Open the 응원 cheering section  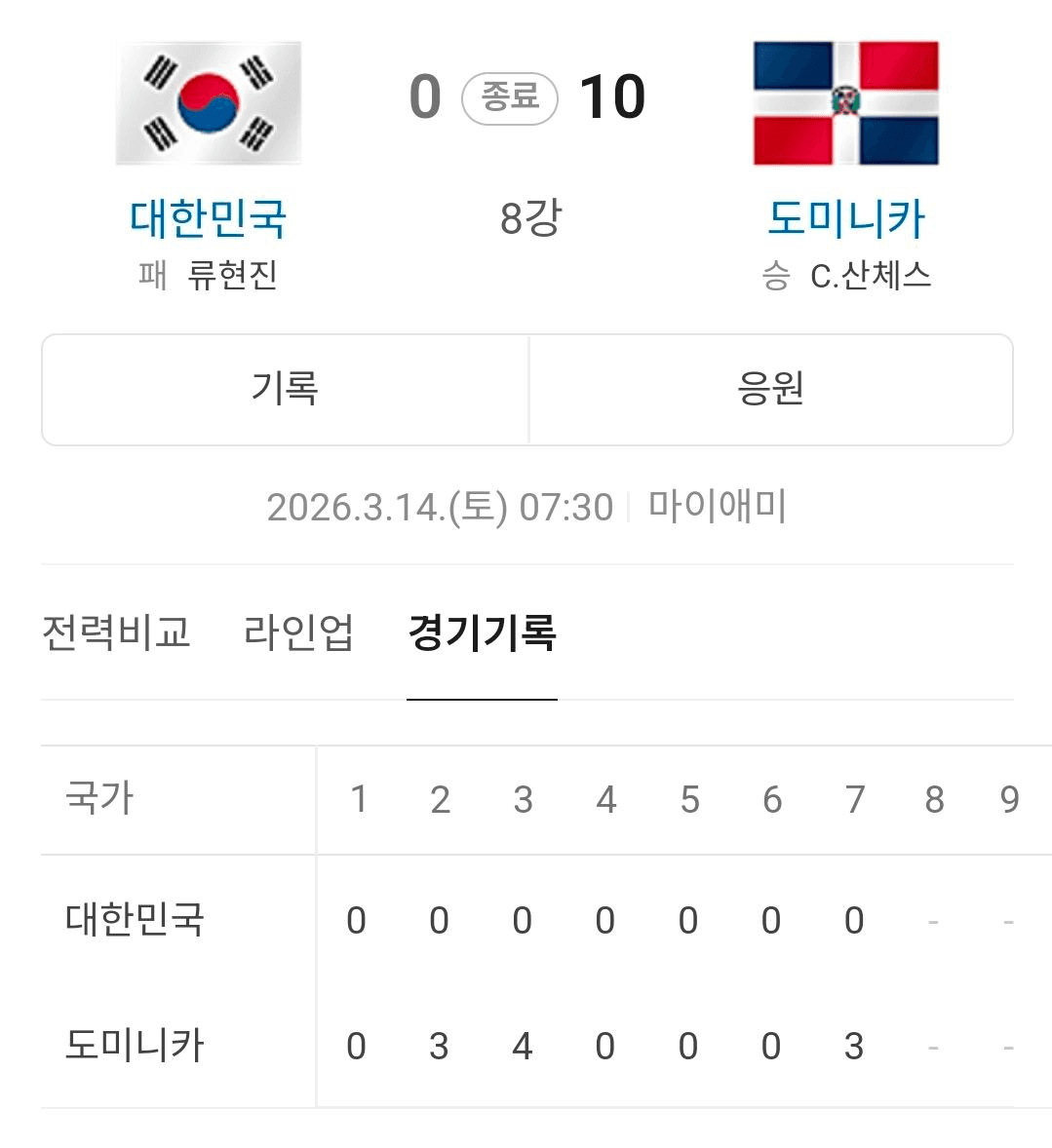click(x=770, y=390)
